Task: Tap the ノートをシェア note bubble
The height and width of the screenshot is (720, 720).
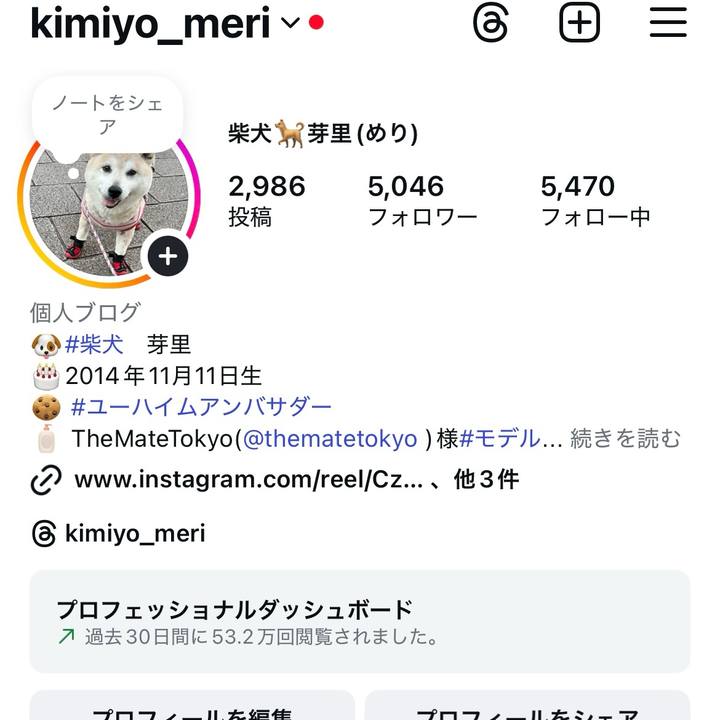Action: coord(107,114)
